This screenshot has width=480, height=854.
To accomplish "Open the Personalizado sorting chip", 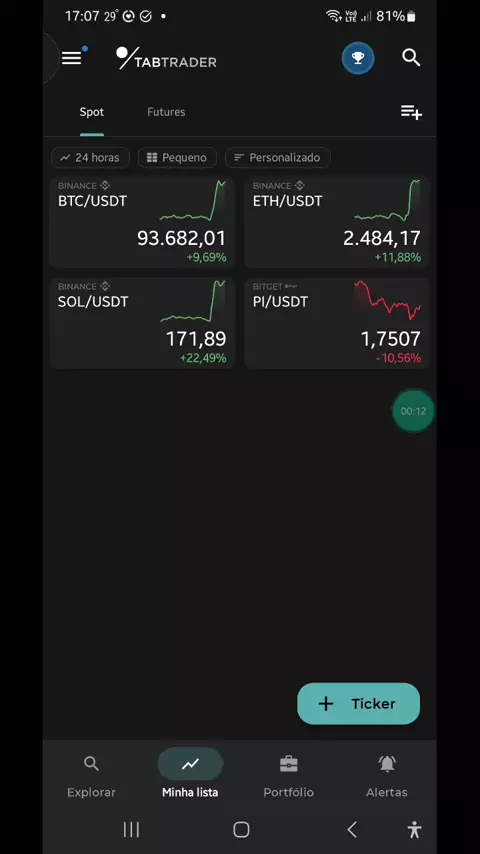I will [x=277, y=157].
